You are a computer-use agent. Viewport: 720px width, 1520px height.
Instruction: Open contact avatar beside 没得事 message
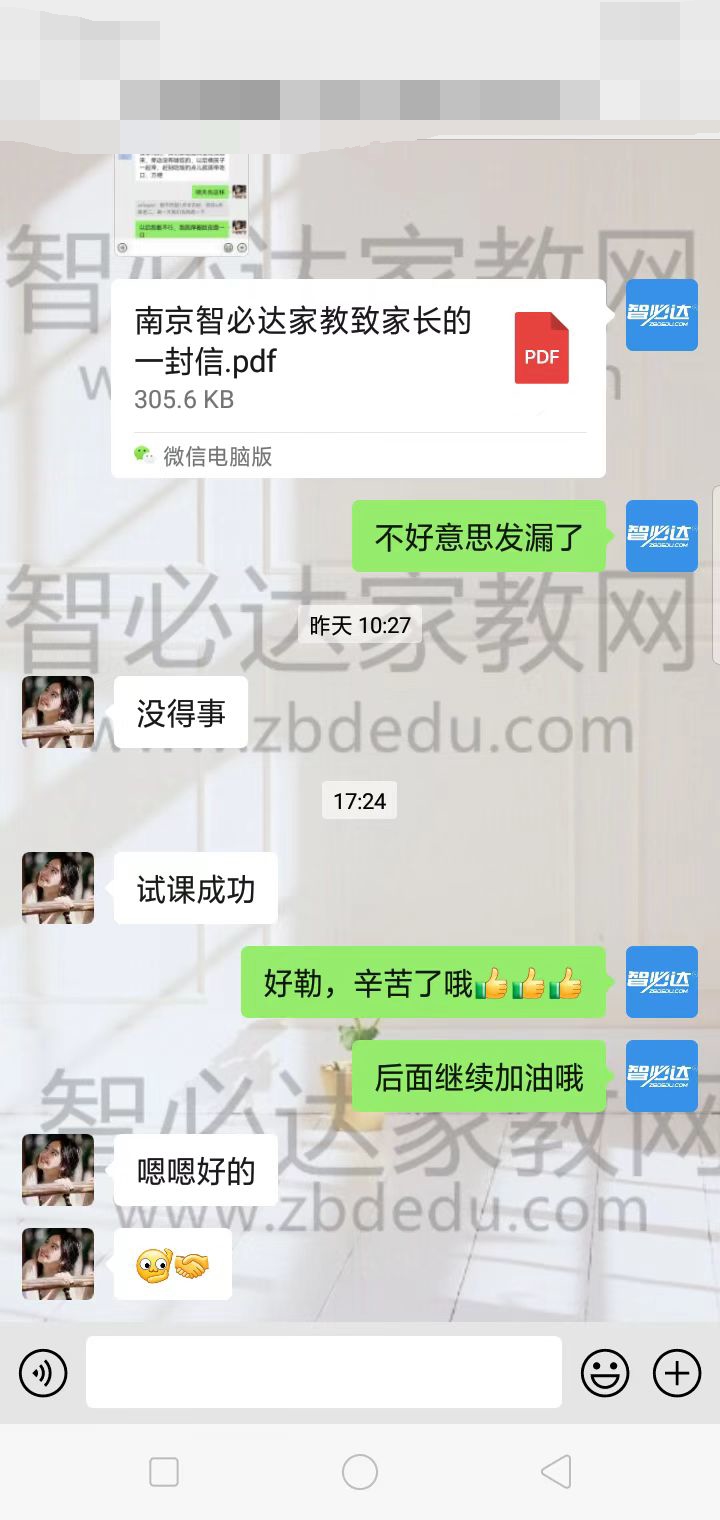58,712
